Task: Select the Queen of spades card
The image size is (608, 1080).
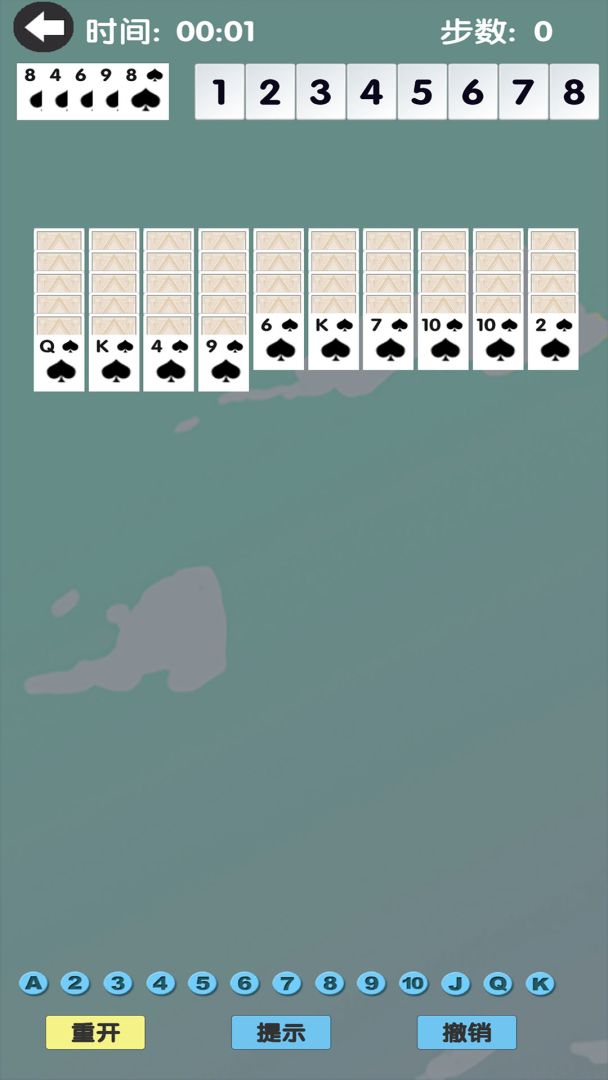Action: pos(59,362)
